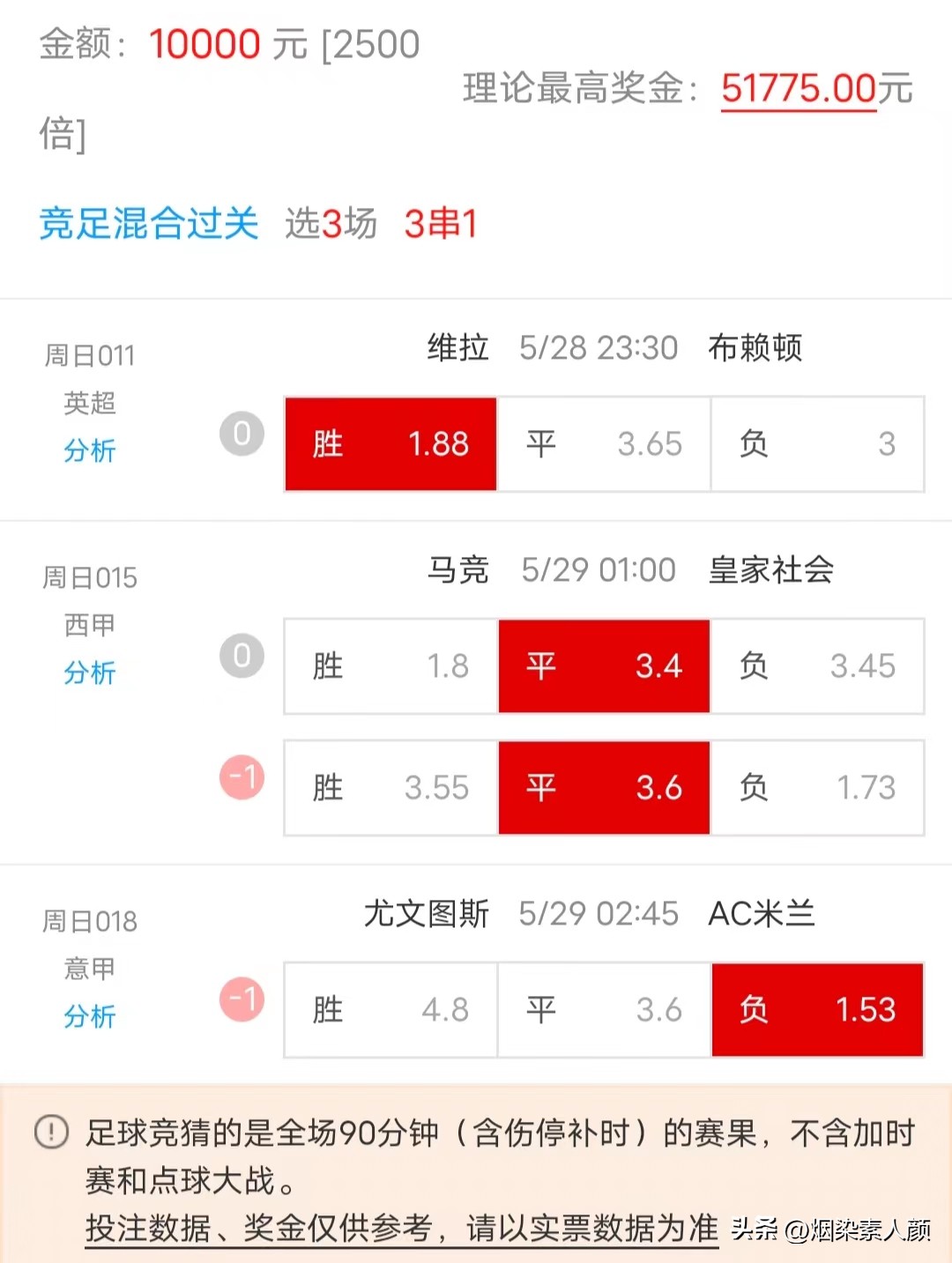Select the 负 1.73 odds on the -1 line

coord(817,788)
